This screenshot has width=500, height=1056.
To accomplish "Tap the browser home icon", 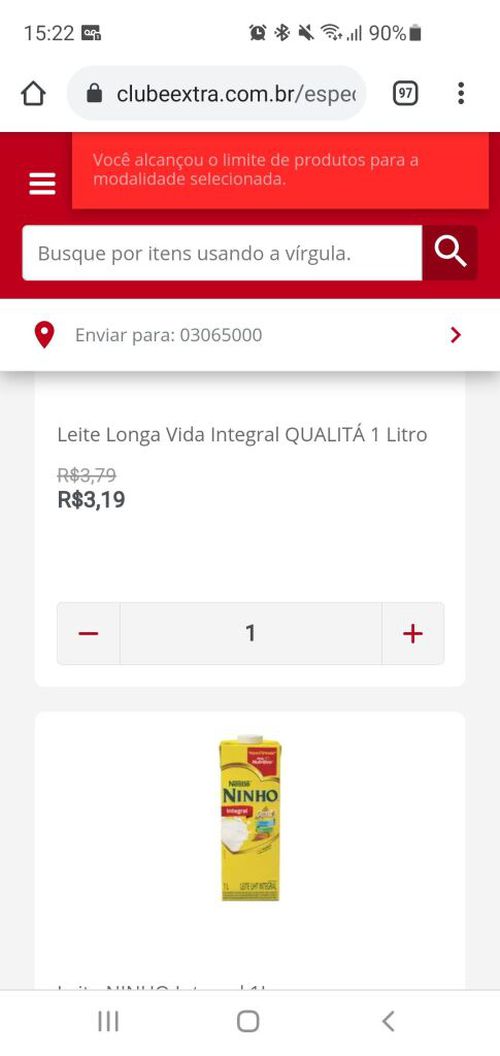I will coord(33,94).
